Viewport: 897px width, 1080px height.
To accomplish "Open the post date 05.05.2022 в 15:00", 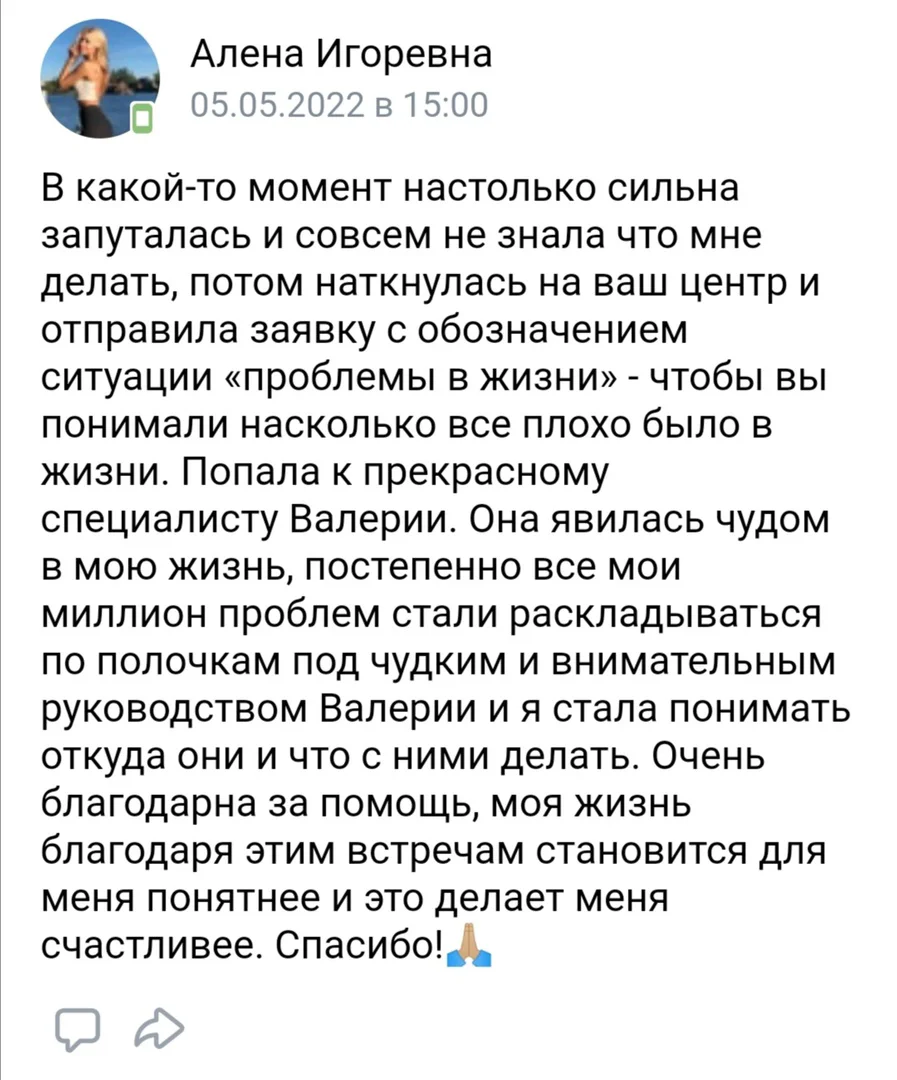I will click(338, 104).
